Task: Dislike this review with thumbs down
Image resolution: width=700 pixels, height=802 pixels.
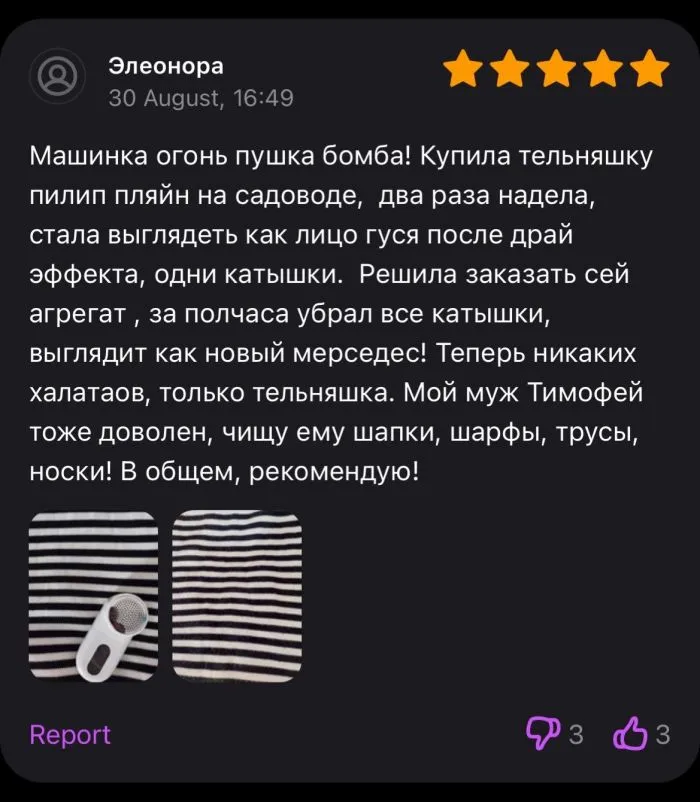Action: click(543, 735)
